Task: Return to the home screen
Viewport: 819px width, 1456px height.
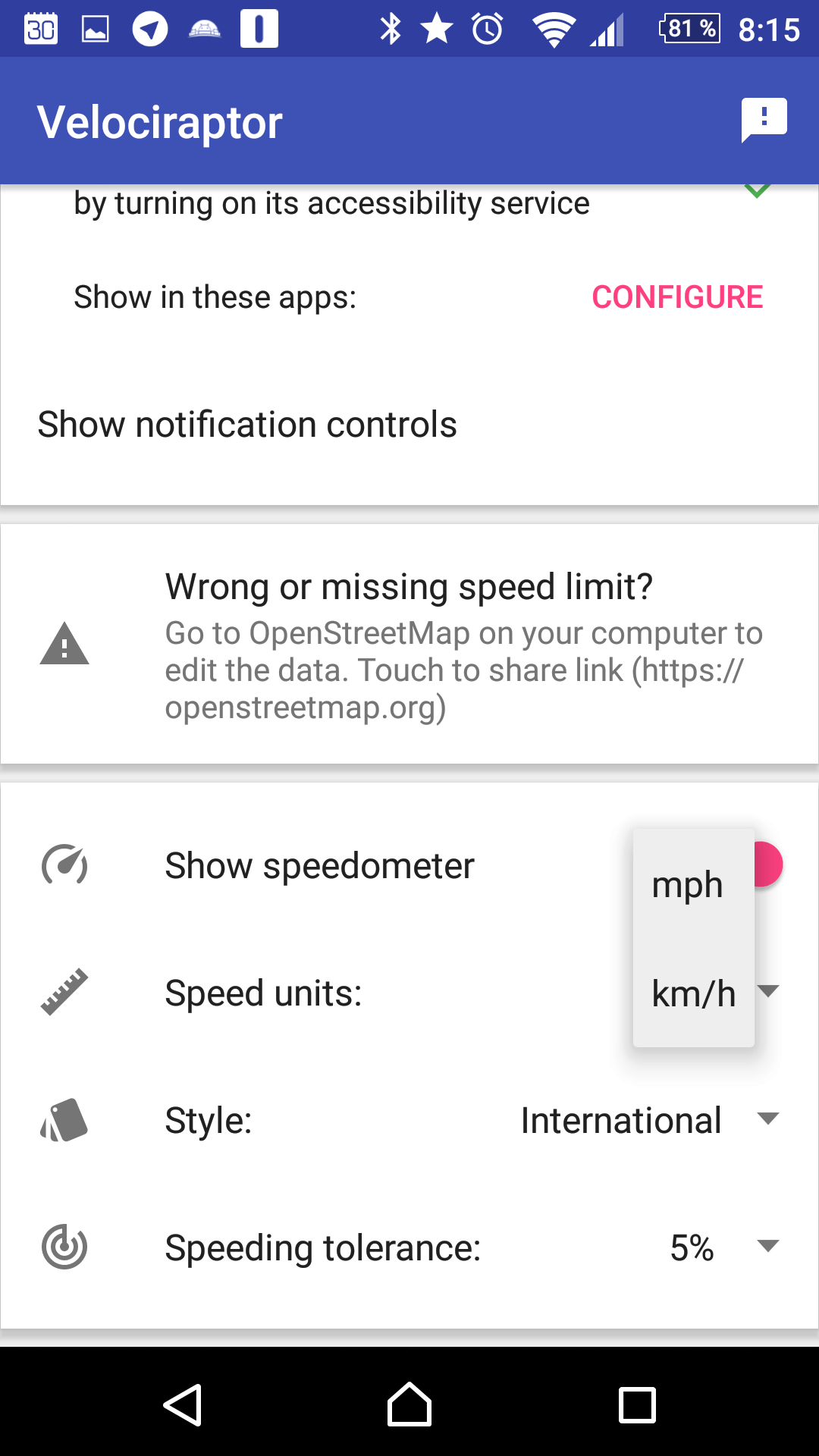Action: point(409,1404)
